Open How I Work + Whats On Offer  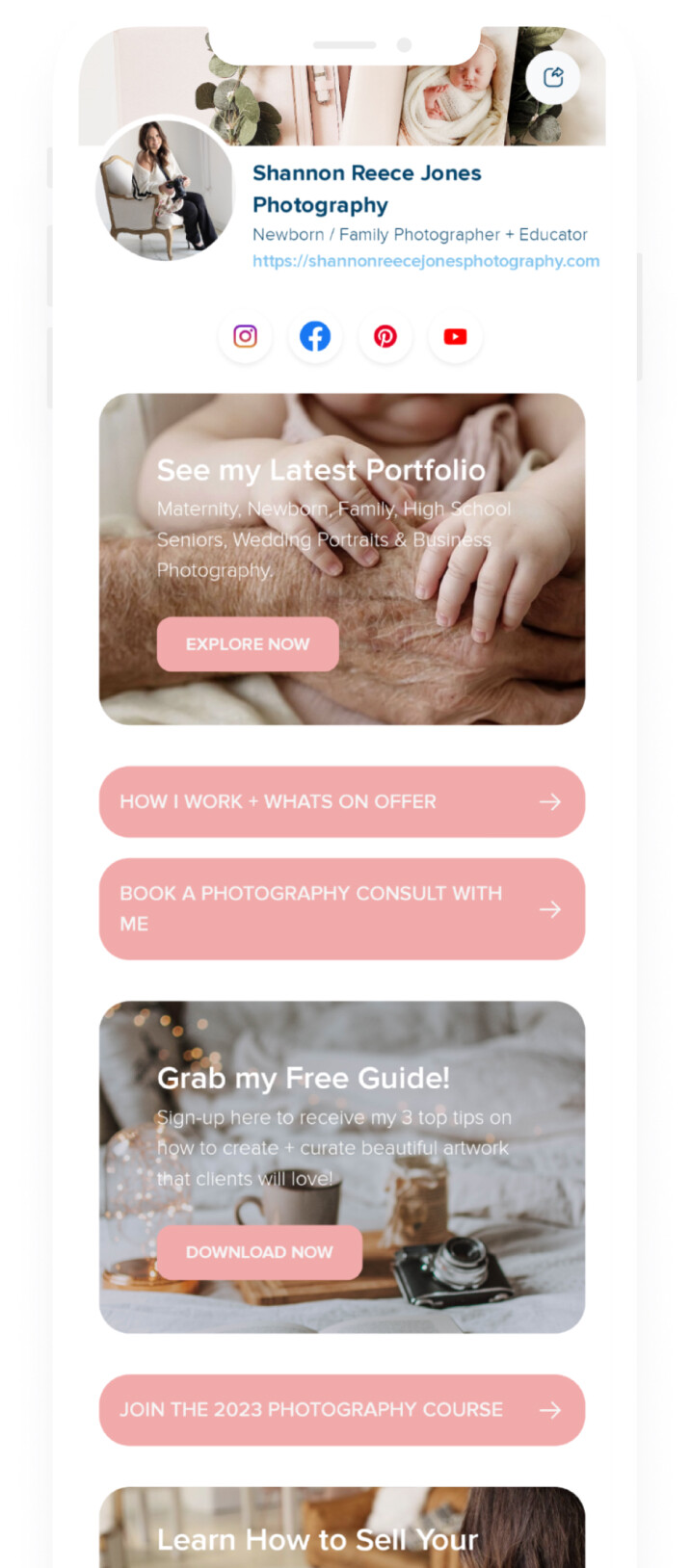[x=341, y=801]
